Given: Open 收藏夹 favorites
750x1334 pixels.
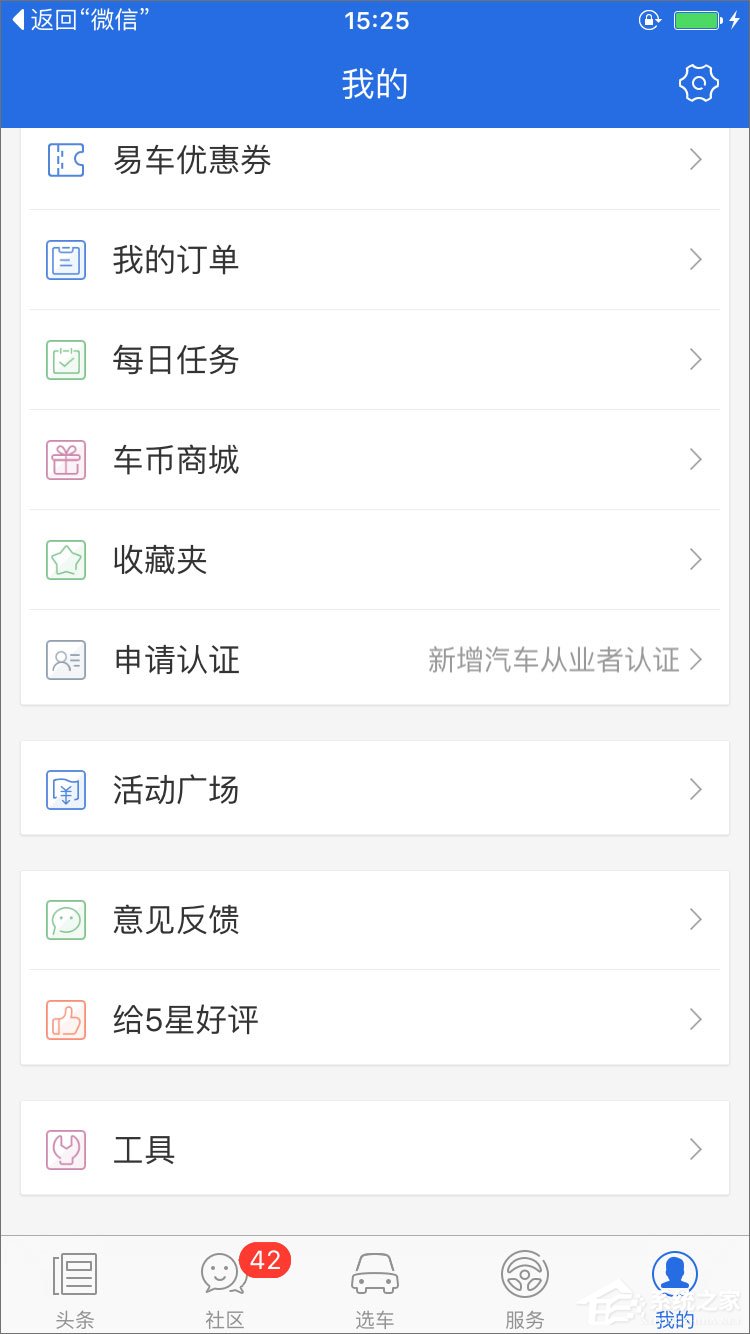Looking at the screenshot, I should [x=374, y=560].
